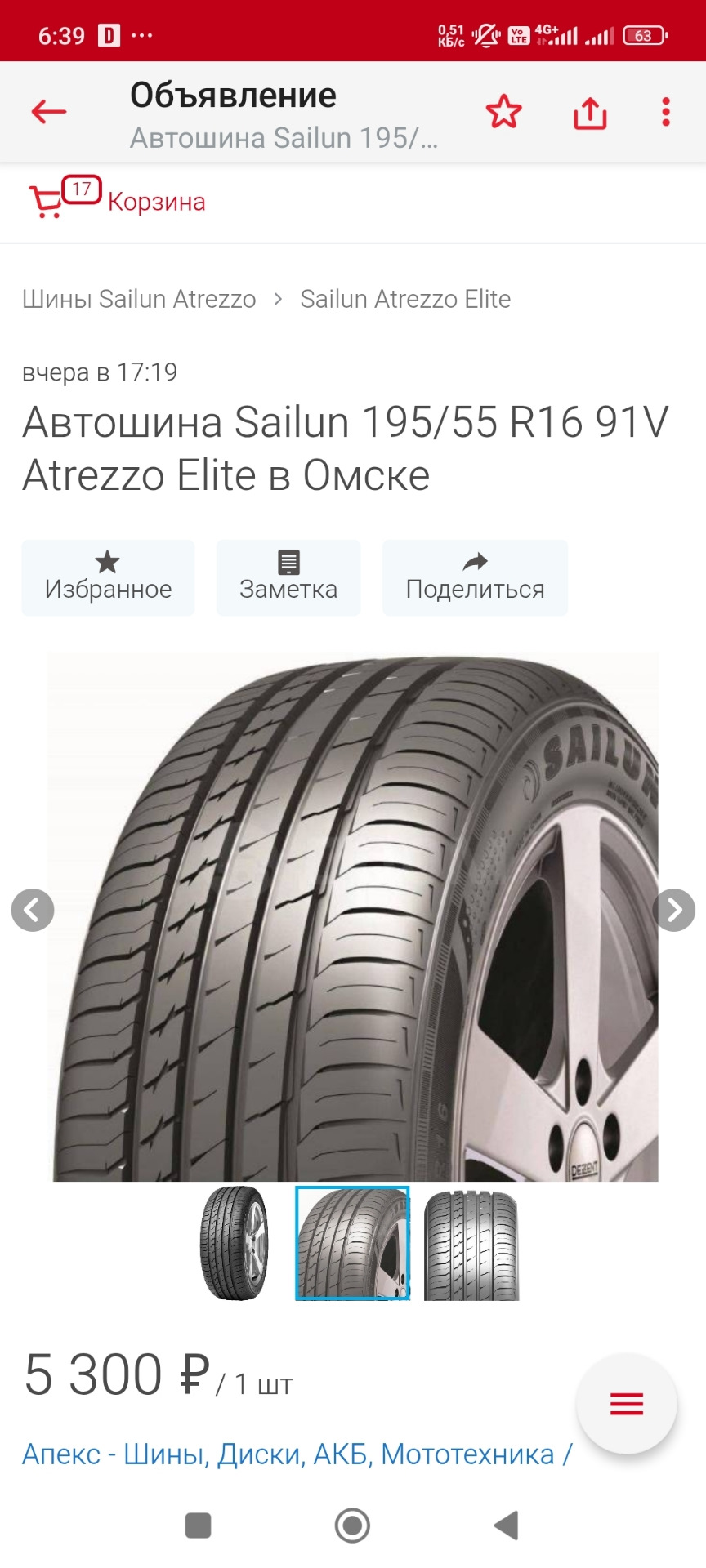Tap the Избранное button
This screenshot has height=1568, width=706.
108,577
